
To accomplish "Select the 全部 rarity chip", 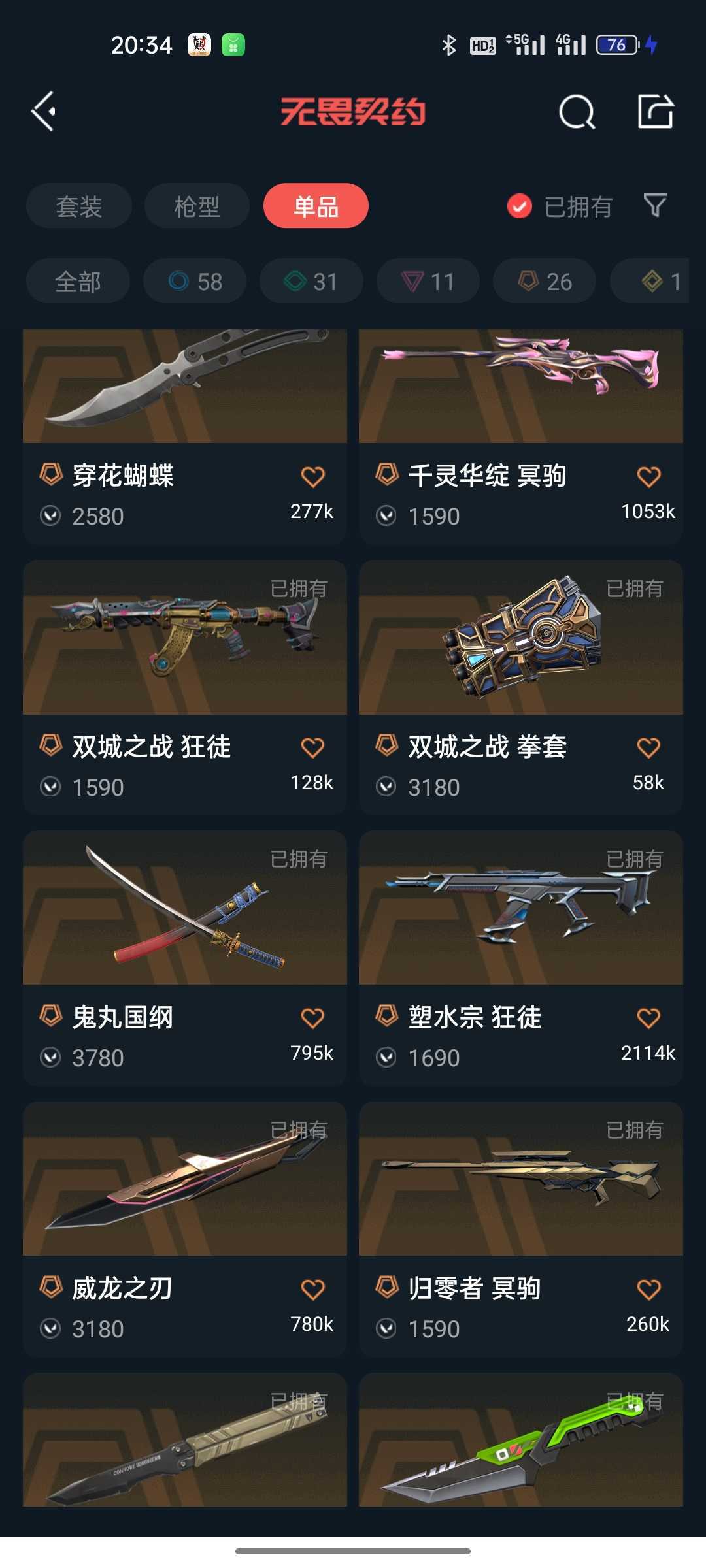I will pos(78,282).
